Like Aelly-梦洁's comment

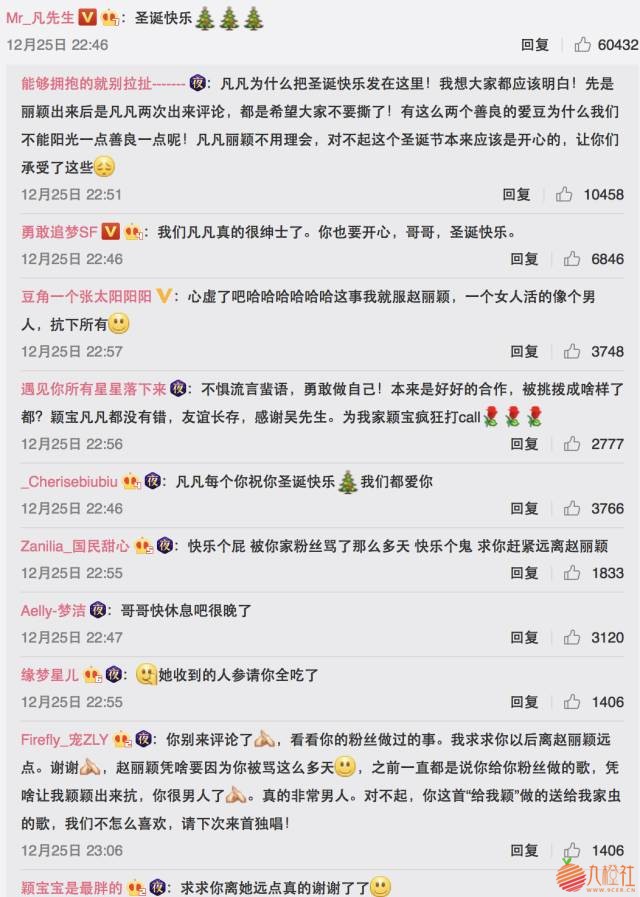coord(572,638)
